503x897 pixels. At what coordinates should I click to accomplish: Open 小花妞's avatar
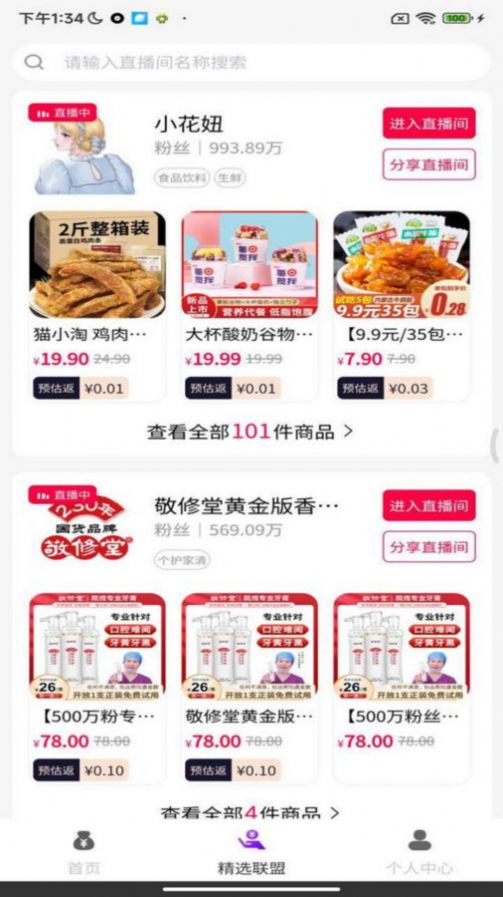point(84,150)
